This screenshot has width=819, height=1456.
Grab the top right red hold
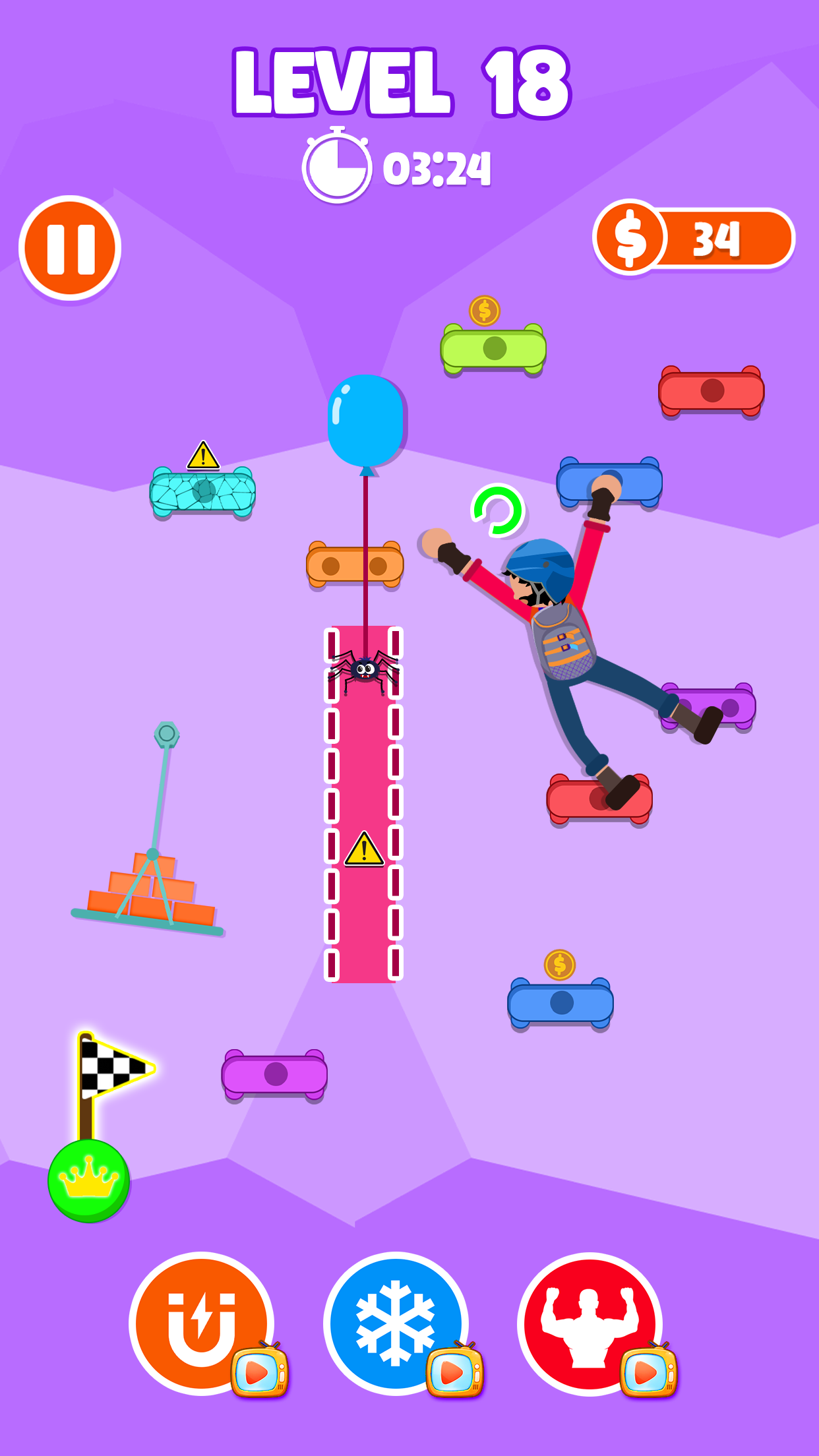click(712, 391)
